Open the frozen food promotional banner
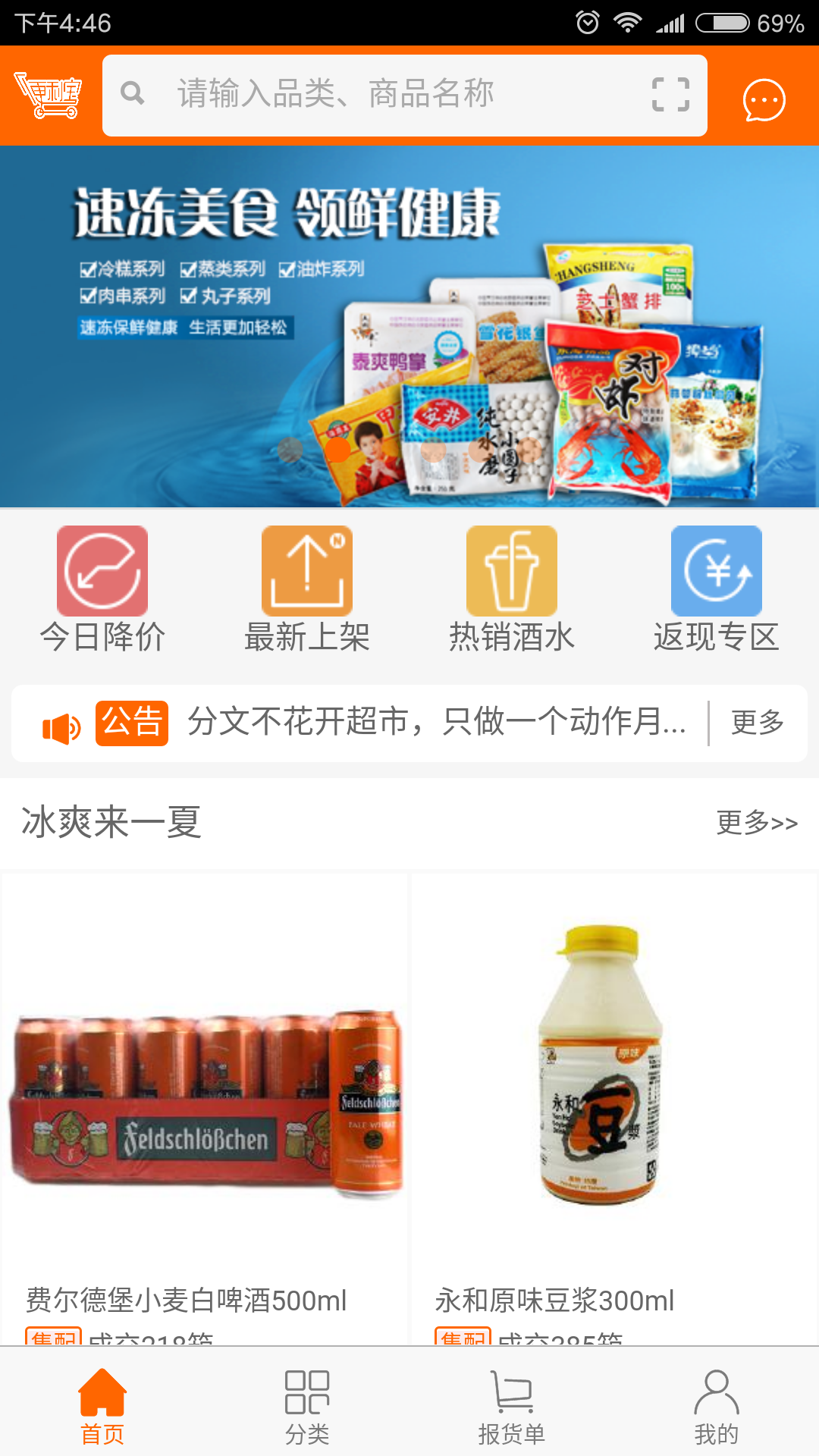 [409, 326]
